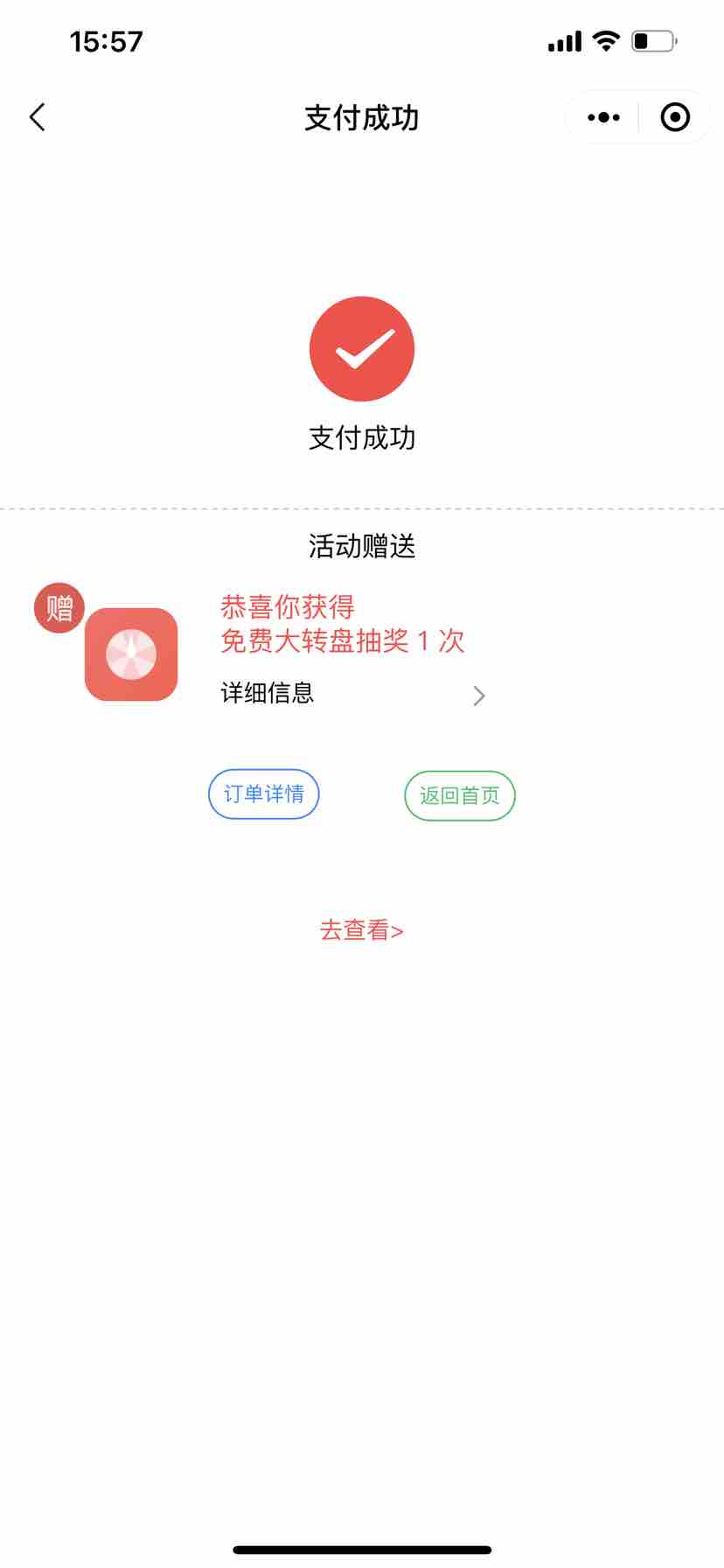Close the mini program with circle icon
The width and height of the screenshot is (724, 1568).
[x=674, y=117]
